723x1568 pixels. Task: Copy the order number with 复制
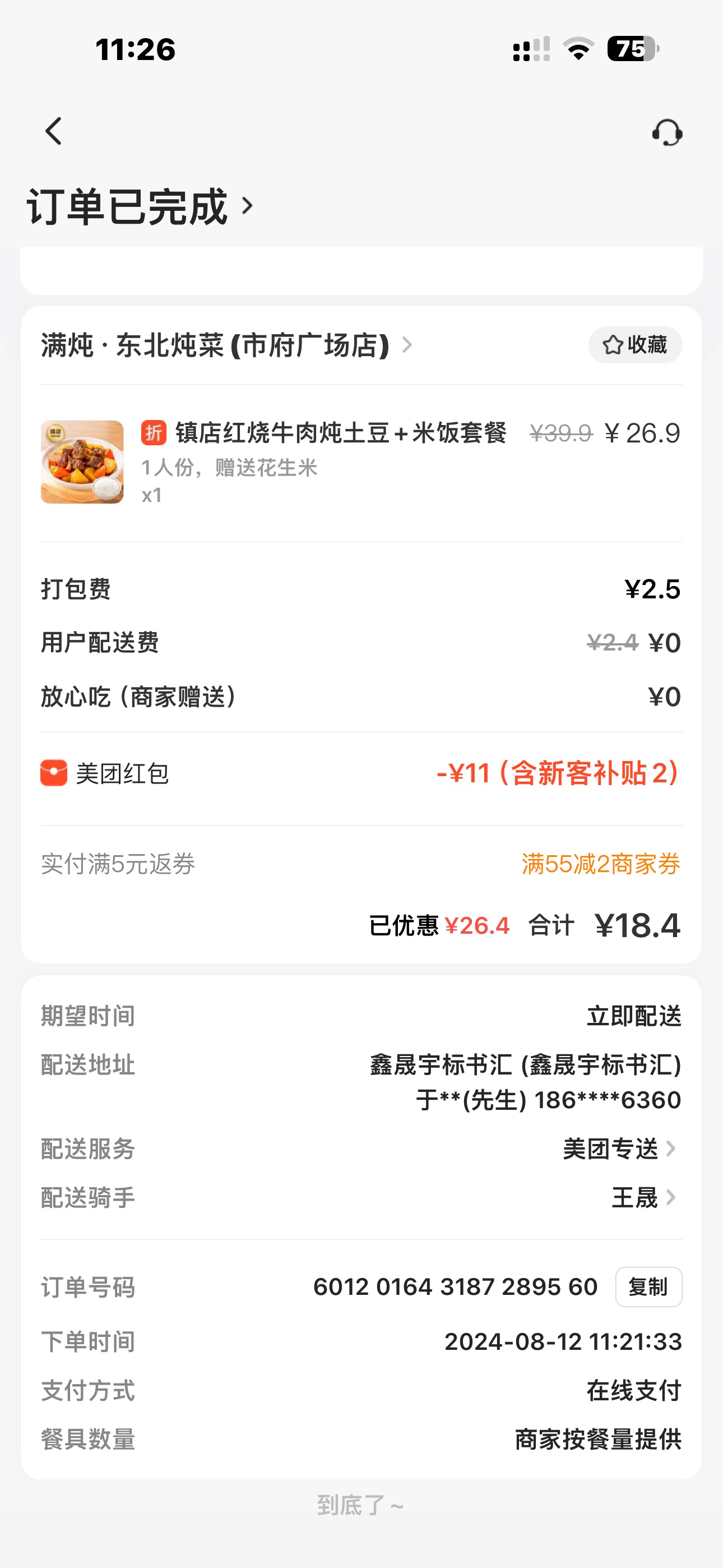pyautogui.click(x=648, y=1287)
